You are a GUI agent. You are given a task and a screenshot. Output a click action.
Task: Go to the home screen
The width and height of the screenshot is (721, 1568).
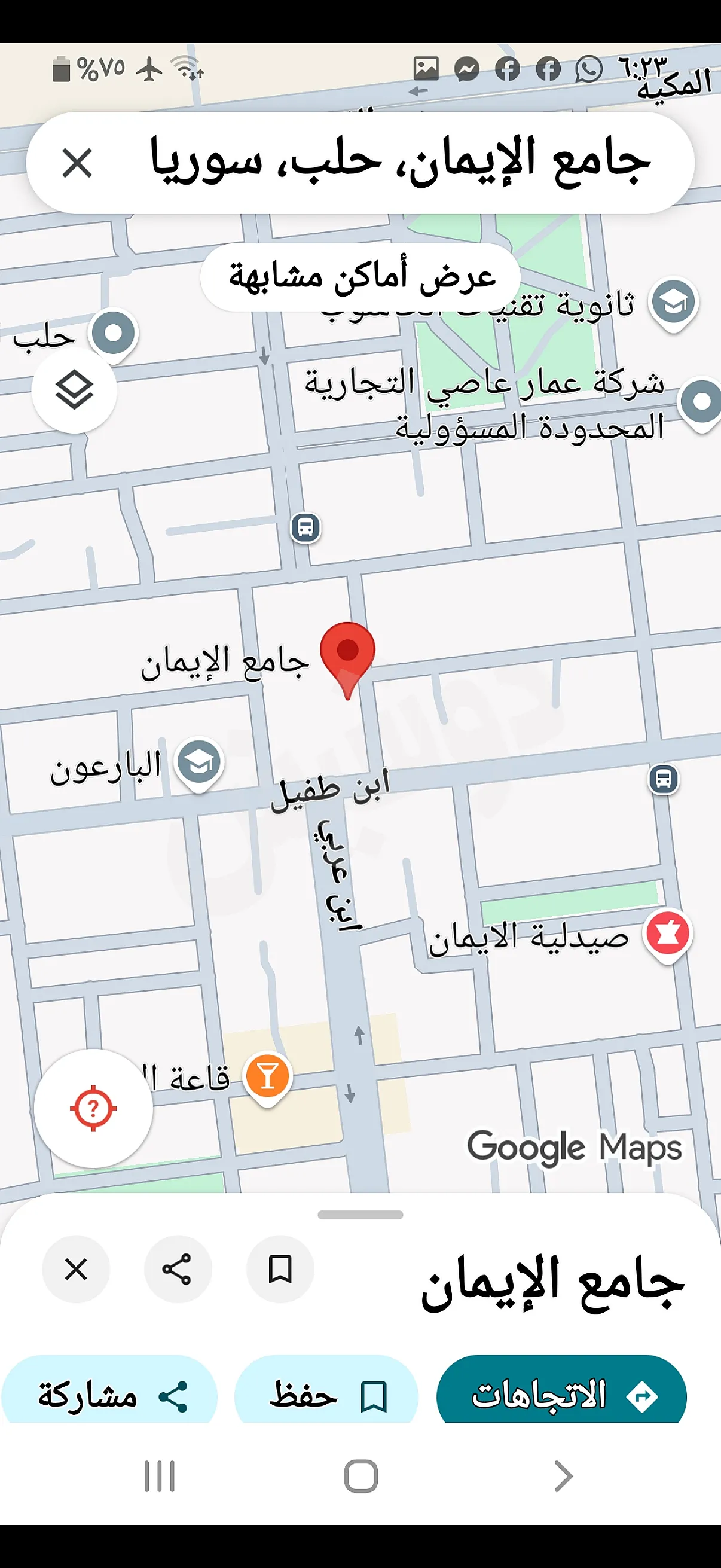[361, 1477]
